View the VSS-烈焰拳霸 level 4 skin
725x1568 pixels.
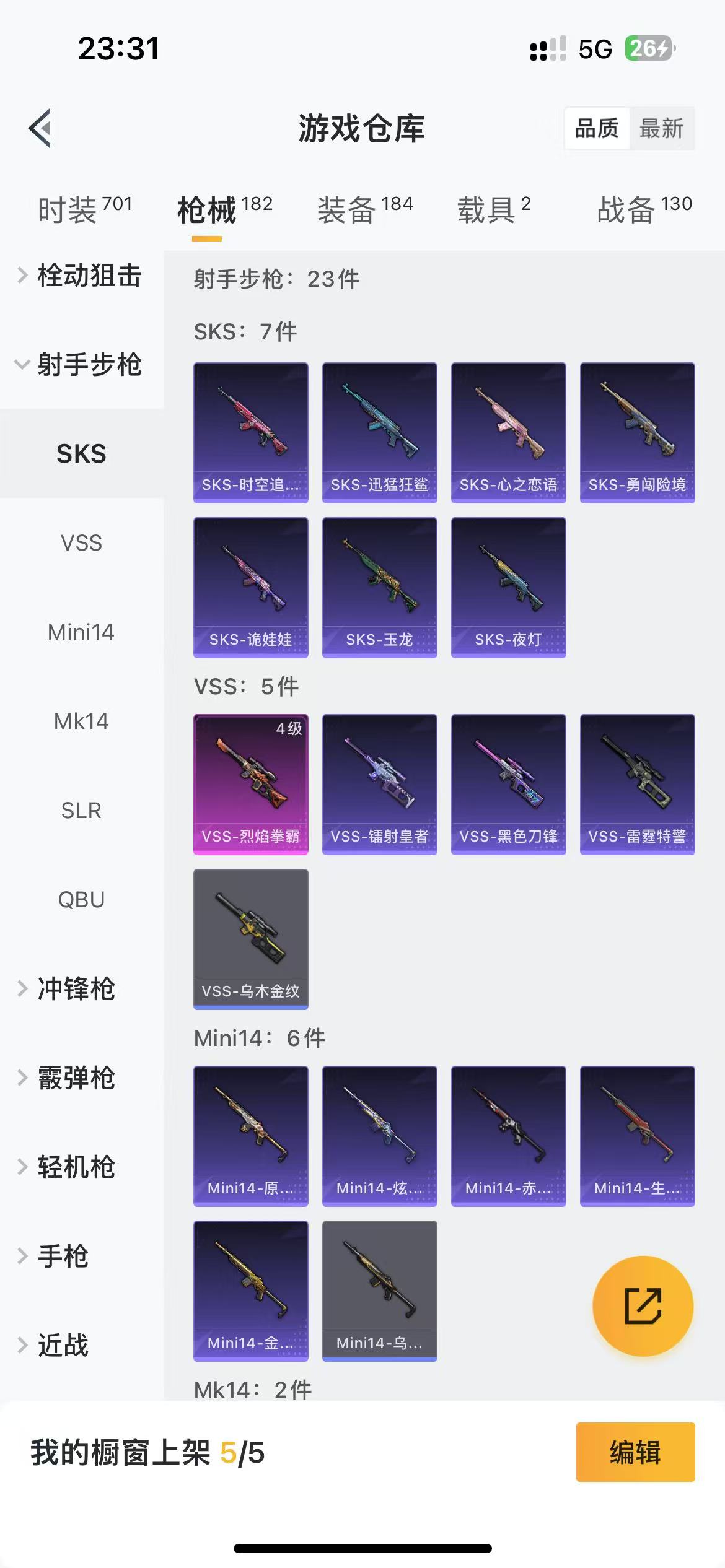click(250, 784)
